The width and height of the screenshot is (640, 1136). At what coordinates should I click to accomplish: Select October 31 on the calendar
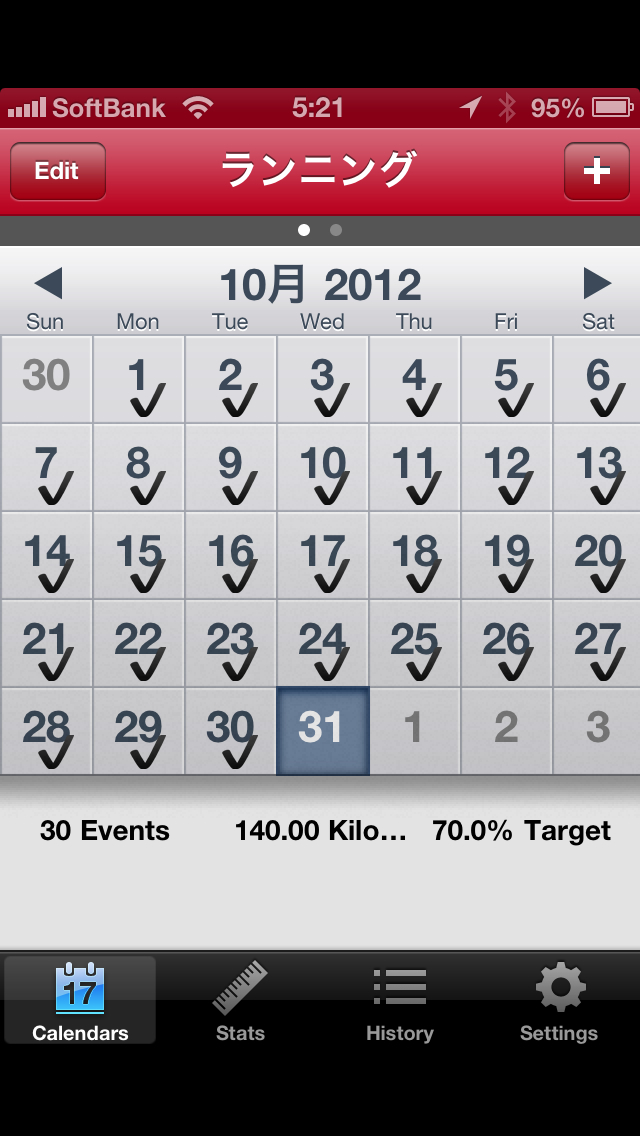tap(322, 731)
